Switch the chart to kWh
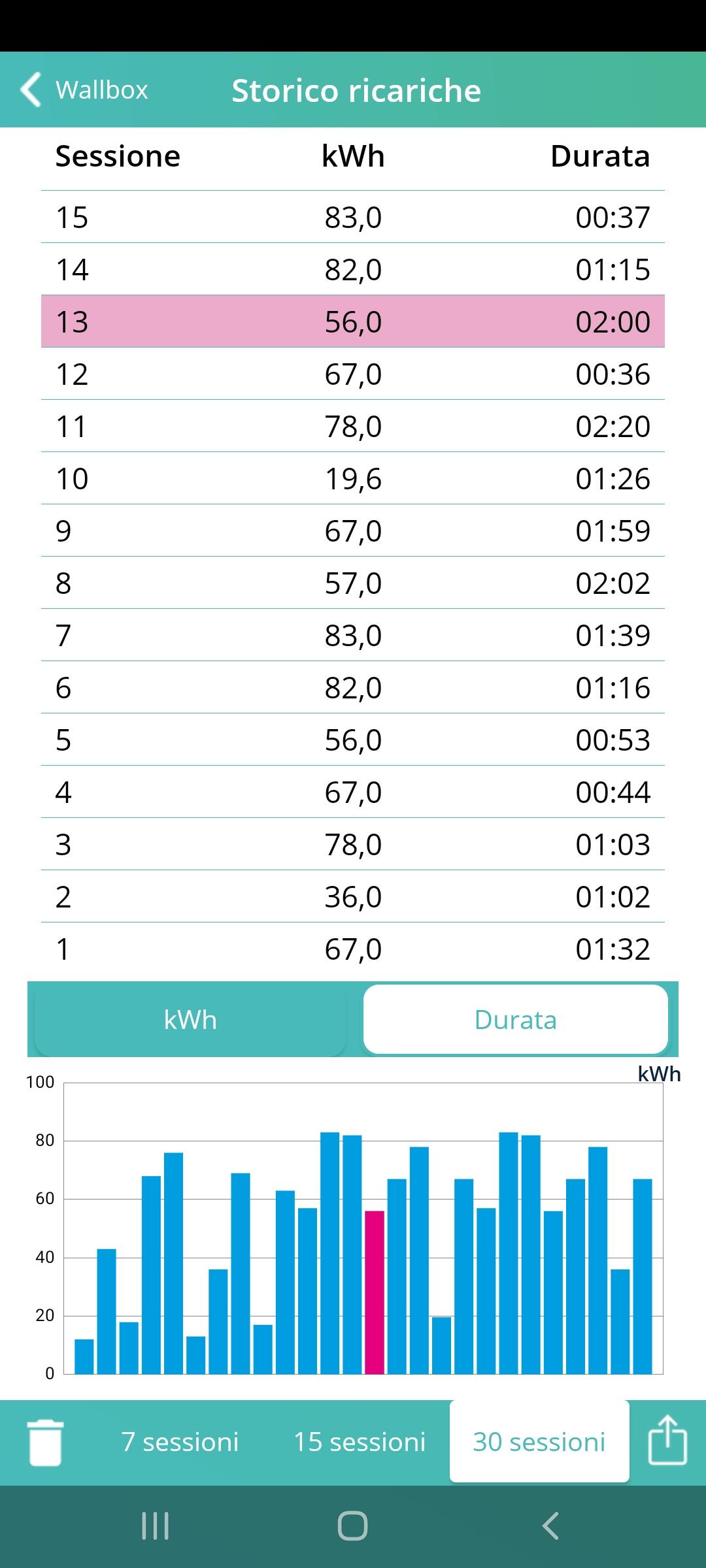 [x=190, y=1020]
